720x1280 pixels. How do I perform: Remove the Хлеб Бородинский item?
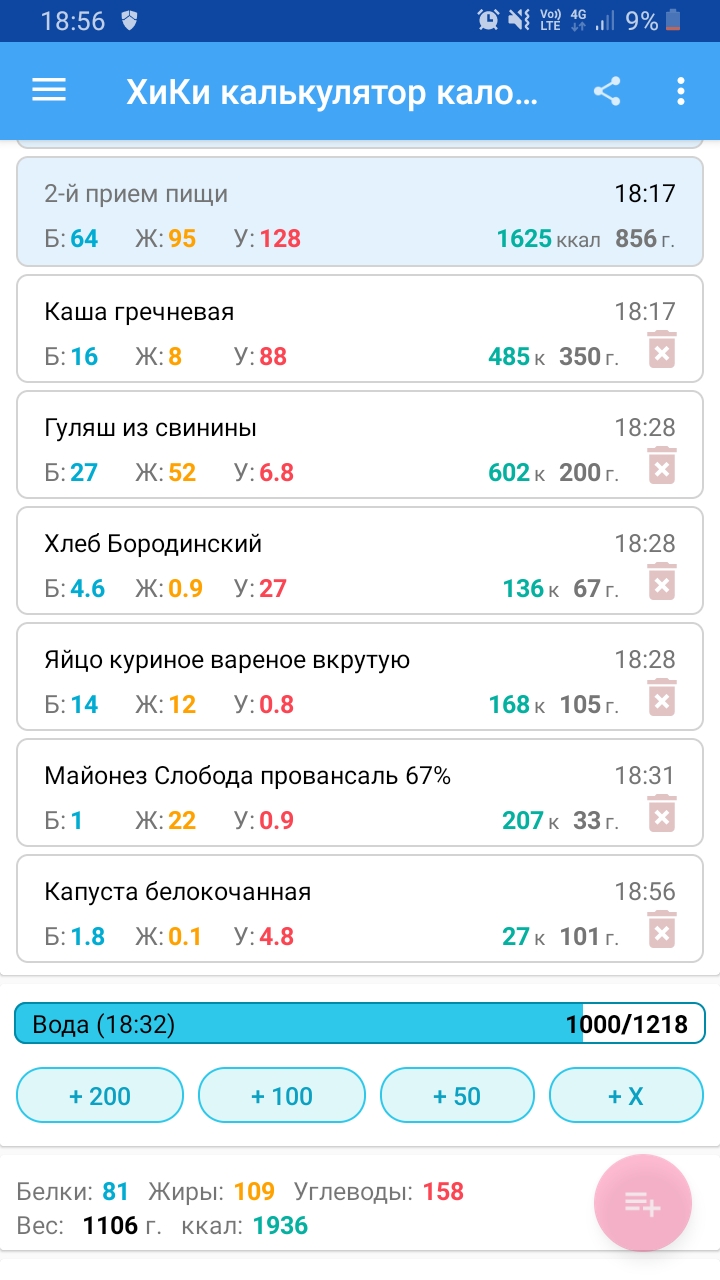pyautogui.click(x=661, y=582)
